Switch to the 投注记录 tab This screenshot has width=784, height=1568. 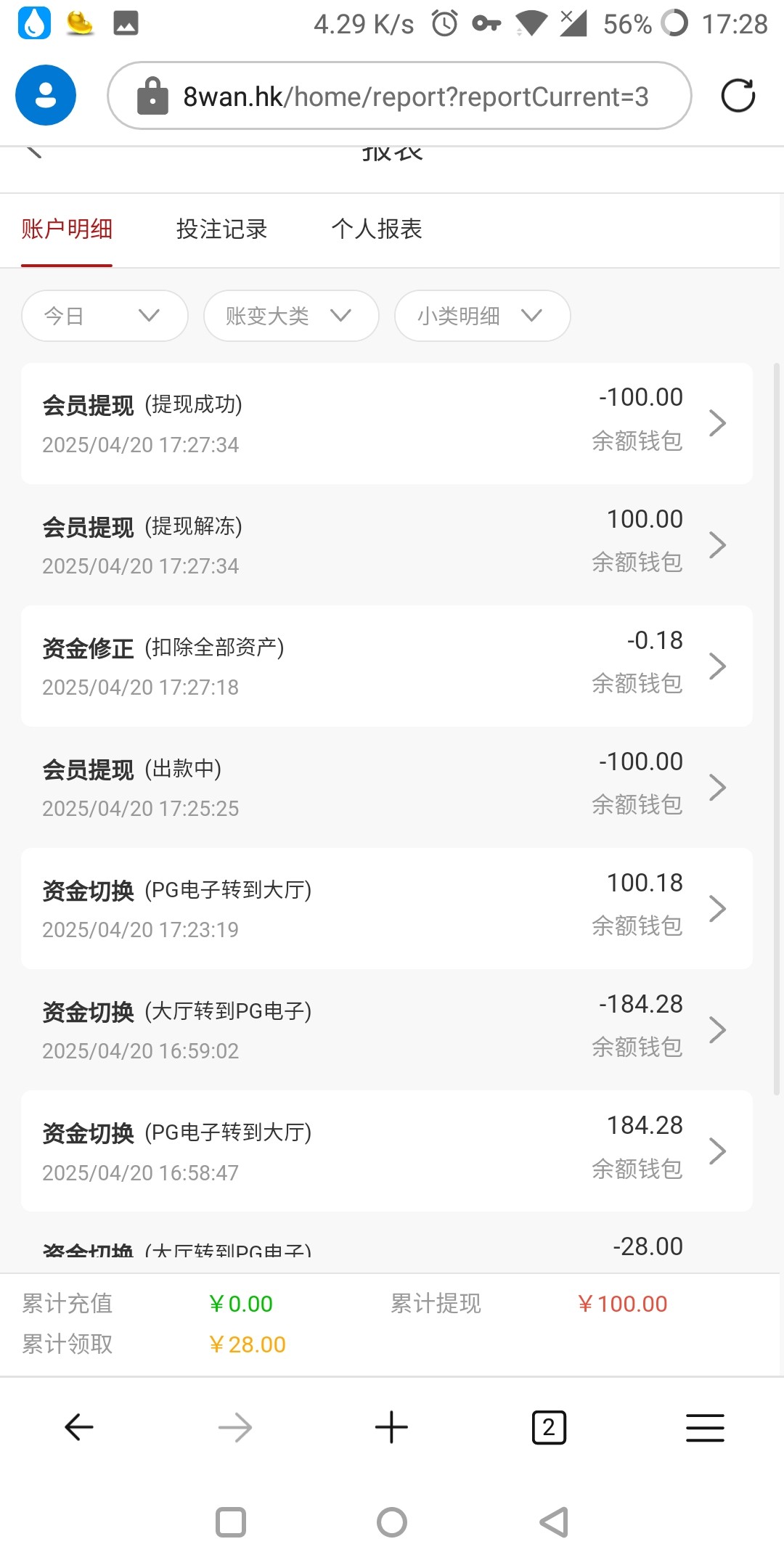coord(221,229)
